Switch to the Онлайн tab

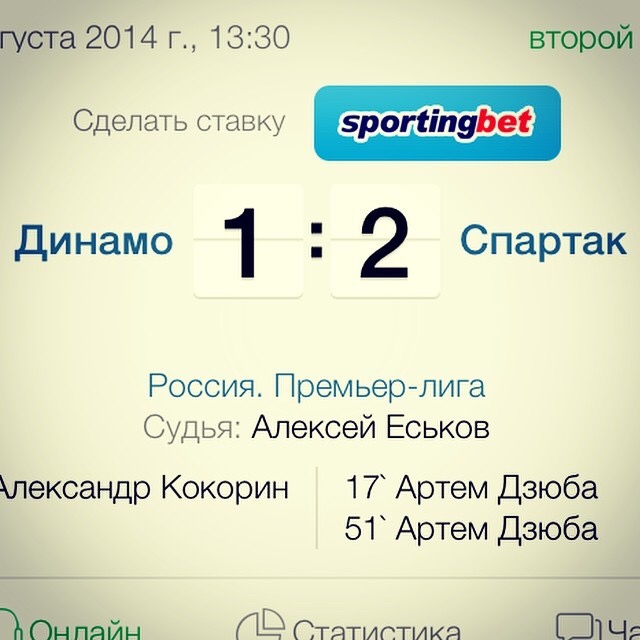(75, 628)
